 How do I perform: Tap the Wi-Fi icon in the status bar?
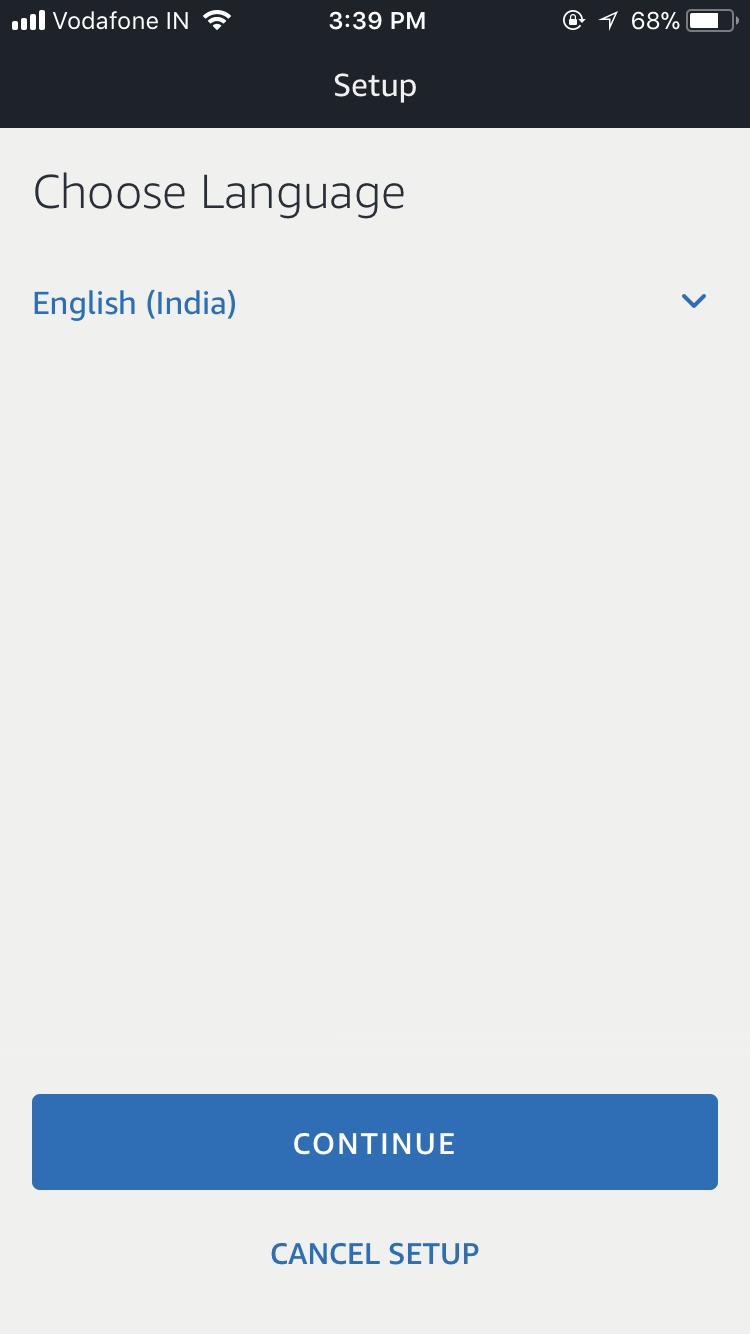tap(216, 19)
